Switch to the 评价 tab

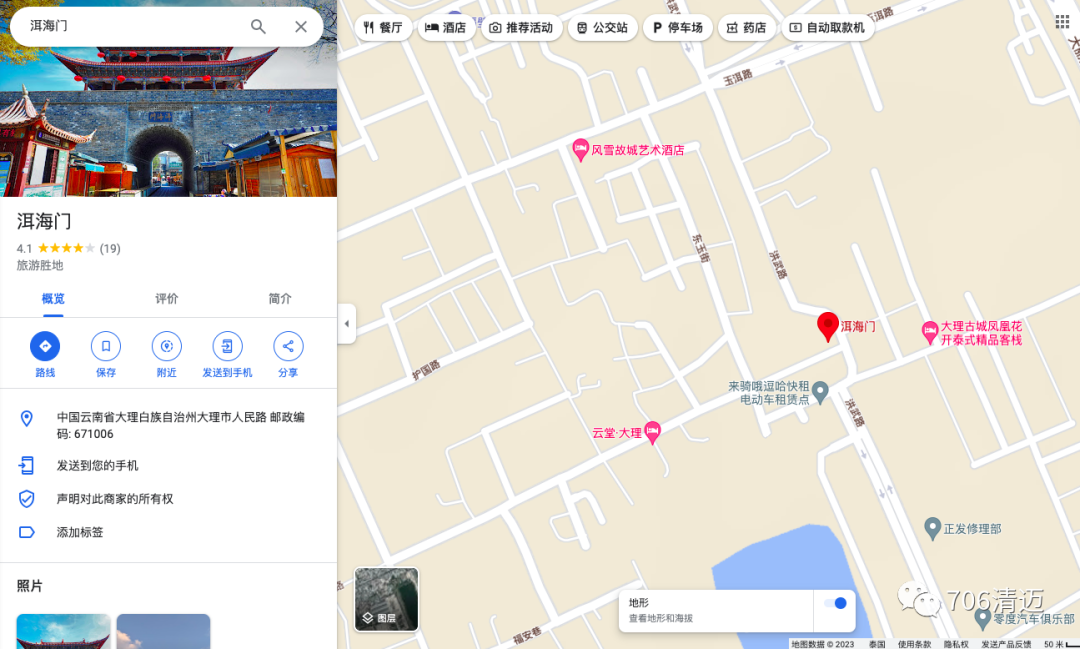pyautogui.click(x=167, y=299)
